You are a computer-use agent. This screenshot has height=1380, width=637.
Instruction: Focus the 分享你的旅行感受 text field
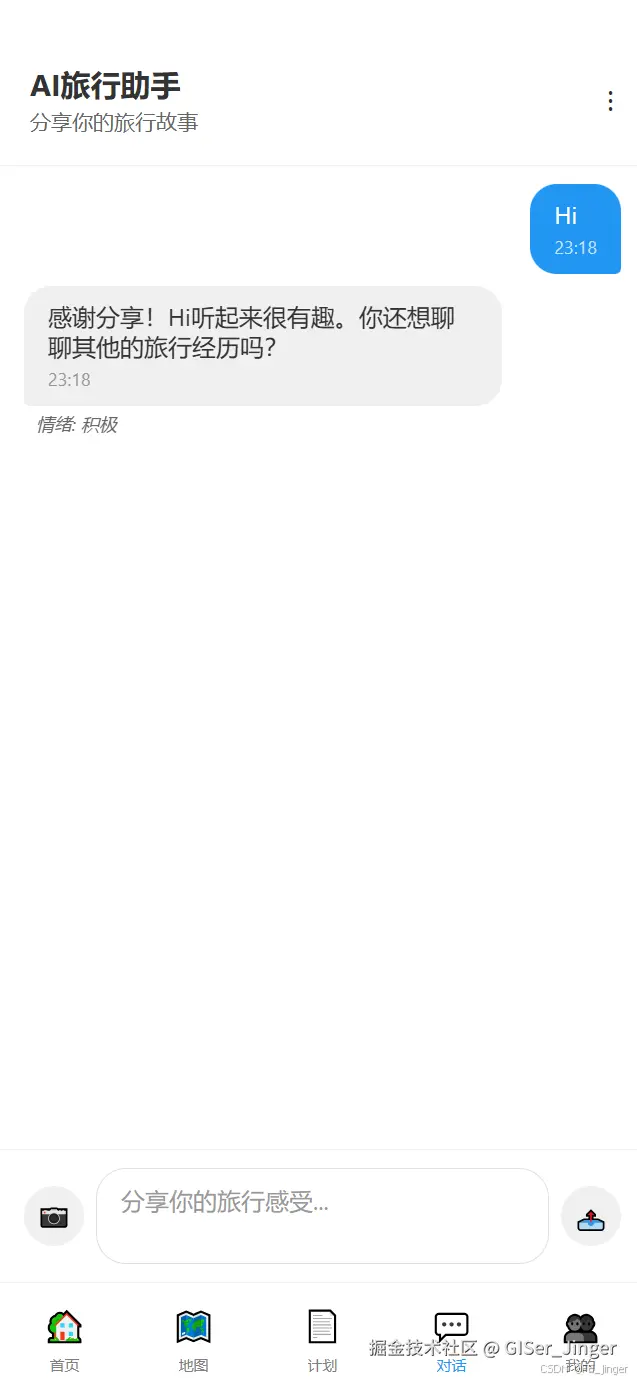322,1216
